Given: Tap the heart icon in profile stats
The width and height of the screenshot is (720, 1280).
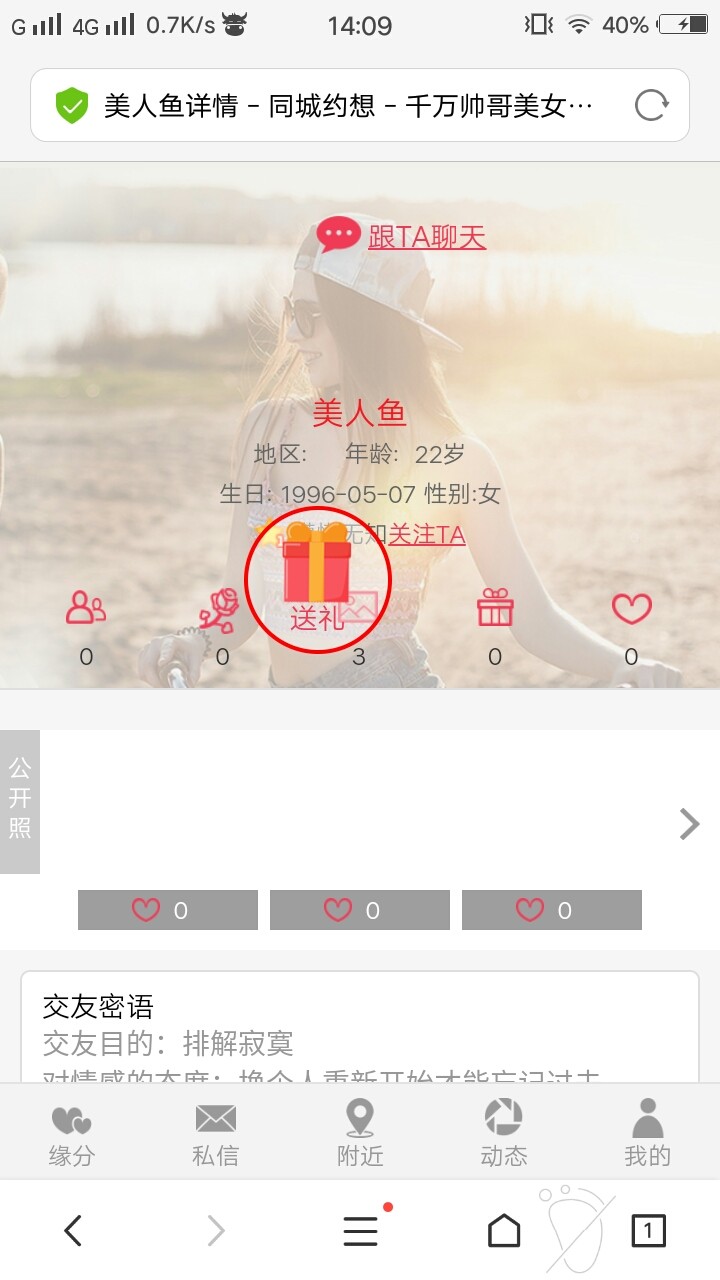Looking at the screenshot, I should point(631,608).
